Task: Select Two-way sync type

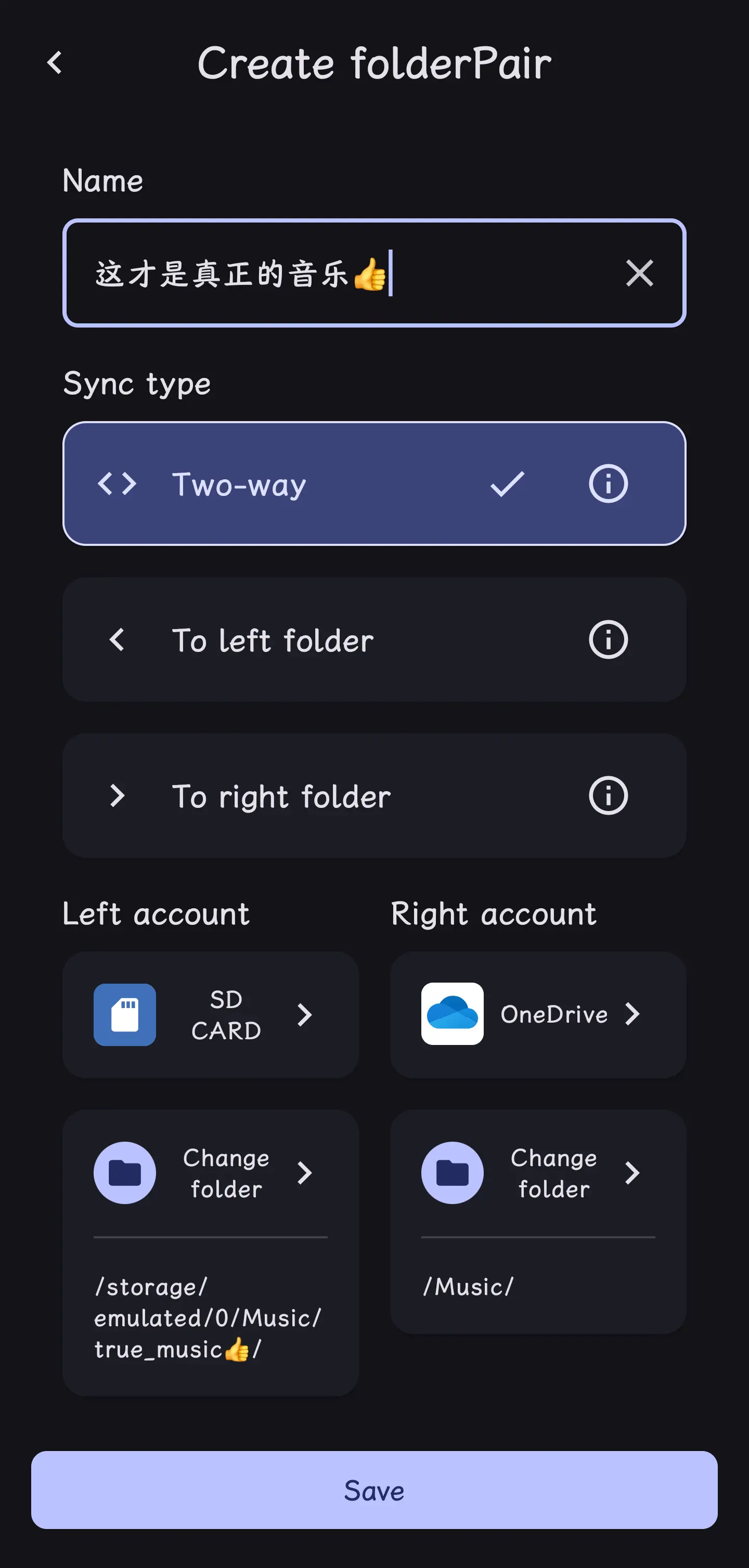Action: coord(304,484)
